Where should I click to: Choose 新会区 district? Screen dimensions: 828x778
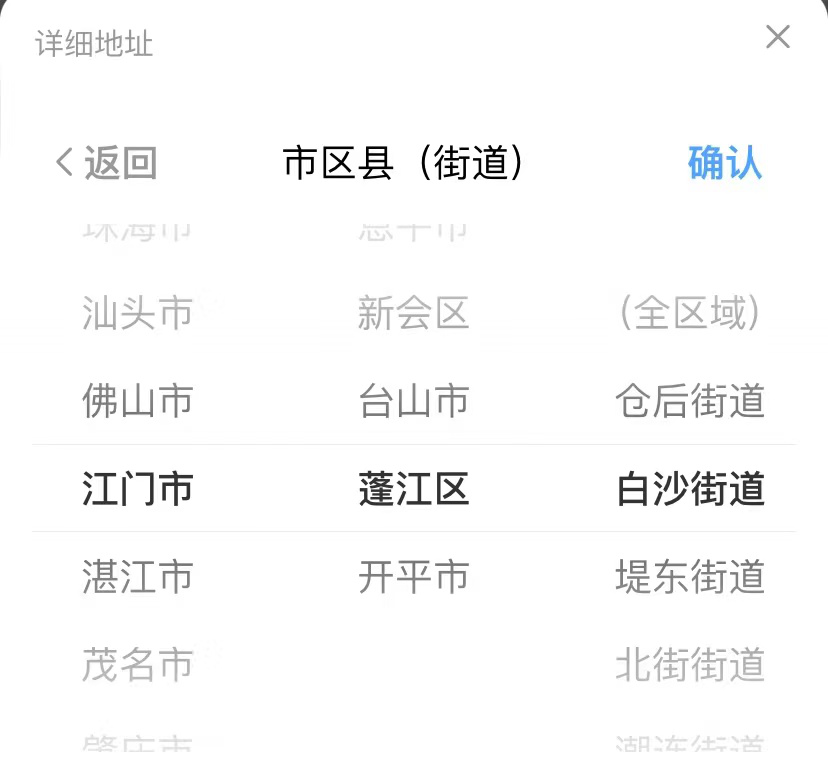tap(413, 314)
